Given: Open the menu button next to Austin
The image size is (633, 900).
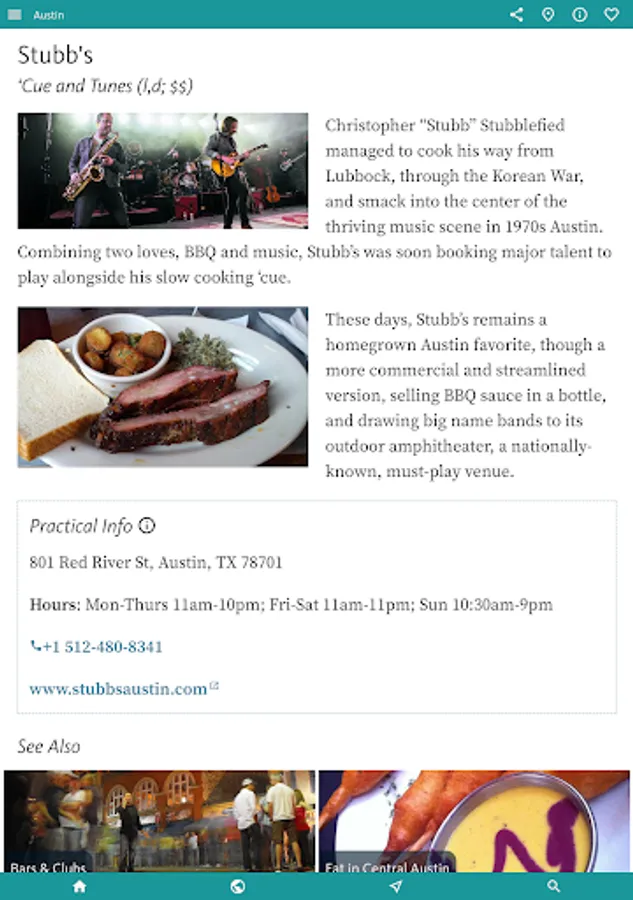Looking at the screenshot, I should tap(14, 15).
